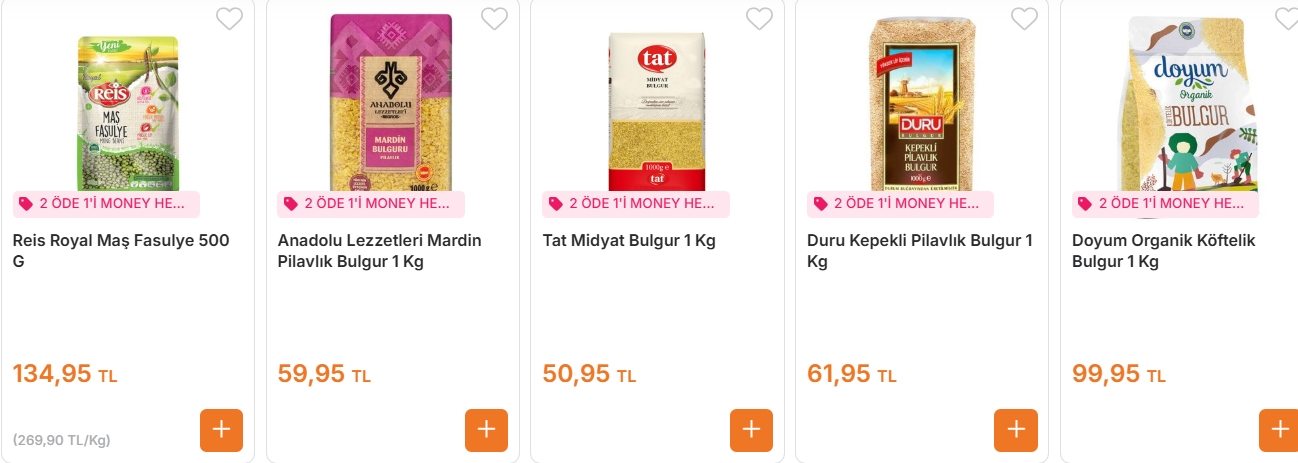
Task: Add Reis Royal Maş Fasulye to cart
Action: pyautogui.click(x=221, y=430)
